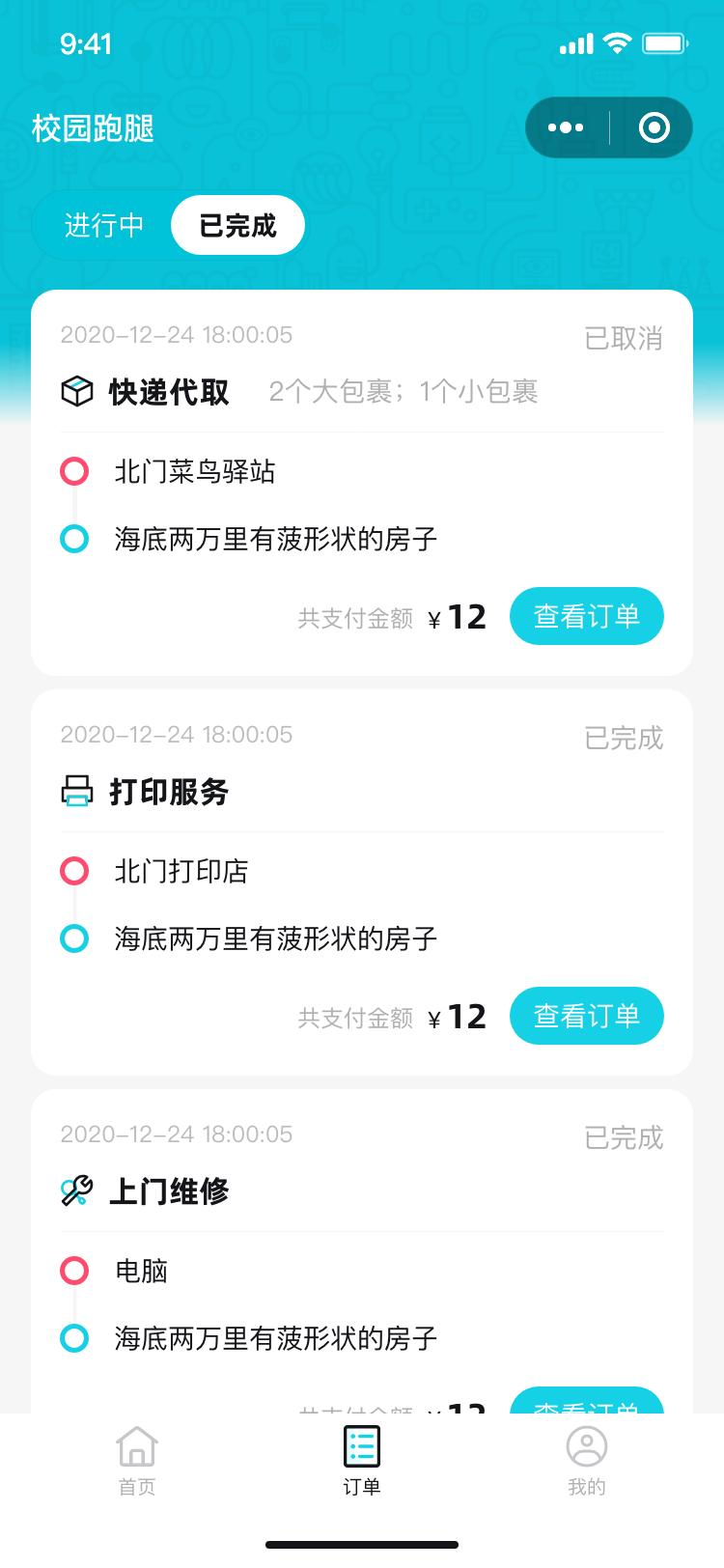Tap 查看订单 for the 打印服务 order
This screenshot has width=724, height=1568.
pos(586,1016)
